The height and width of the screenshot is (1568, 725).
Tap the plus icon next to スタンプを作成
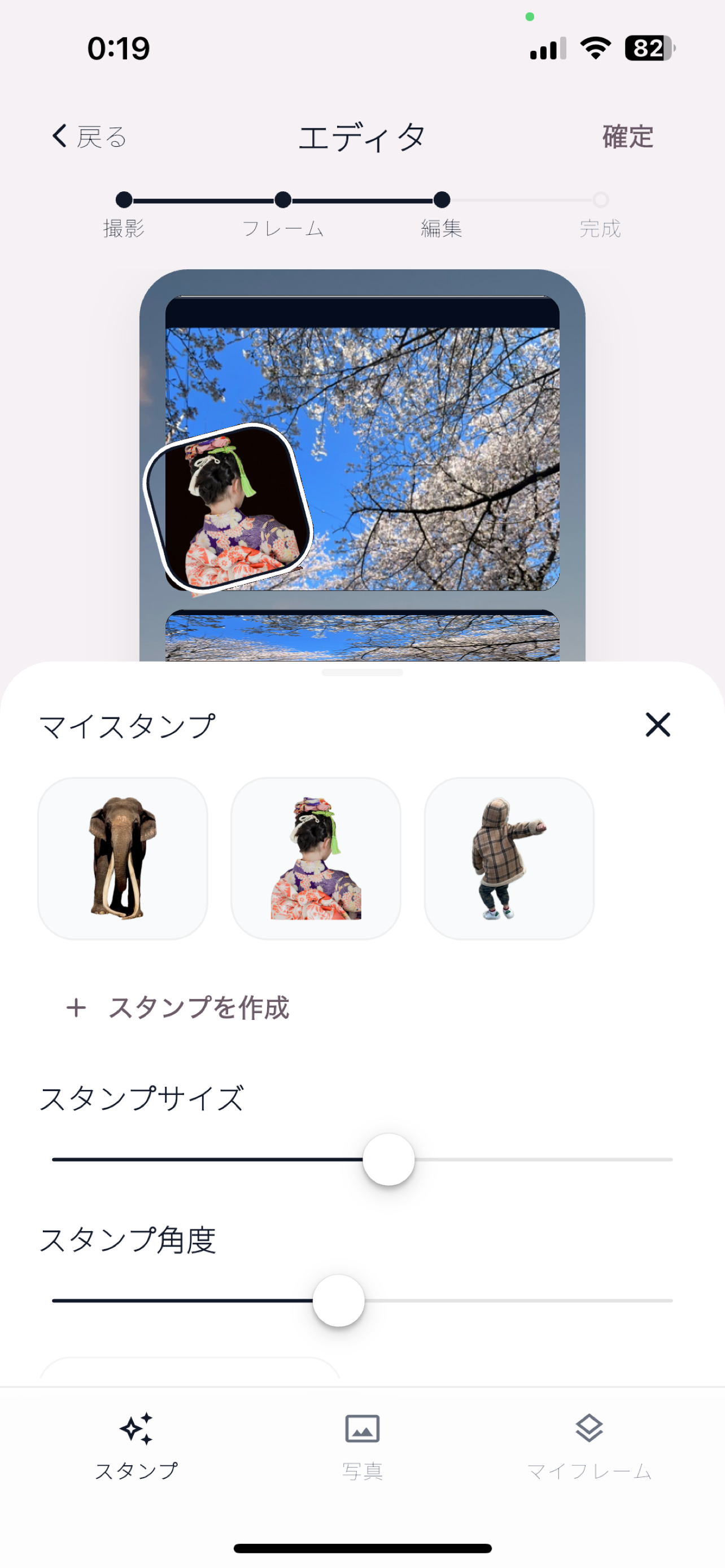click(77, 1009)
